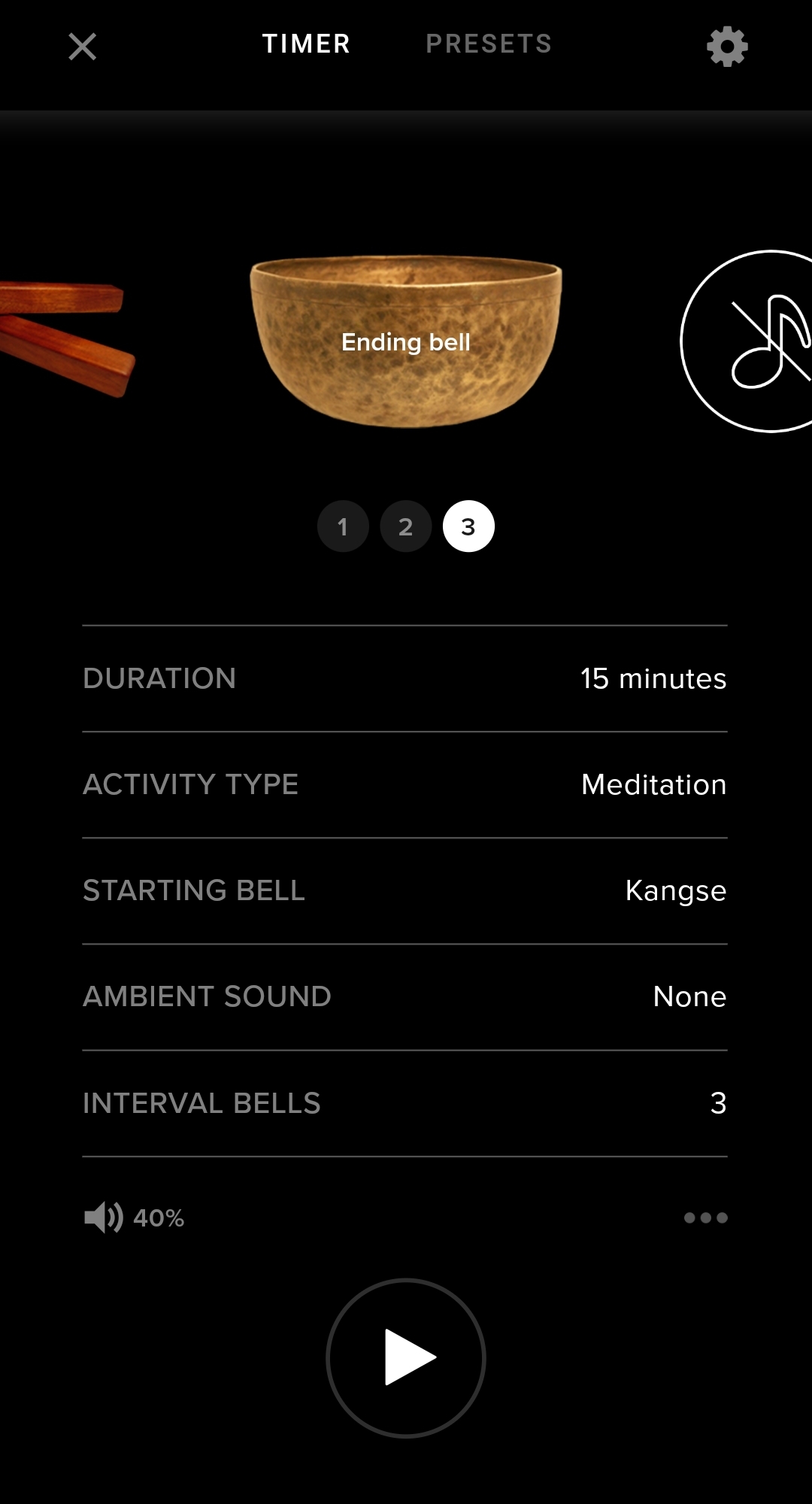This screenshot has width=812, height=1504.
Task: Change the Starting Bell
Action: tap(404, 890)
